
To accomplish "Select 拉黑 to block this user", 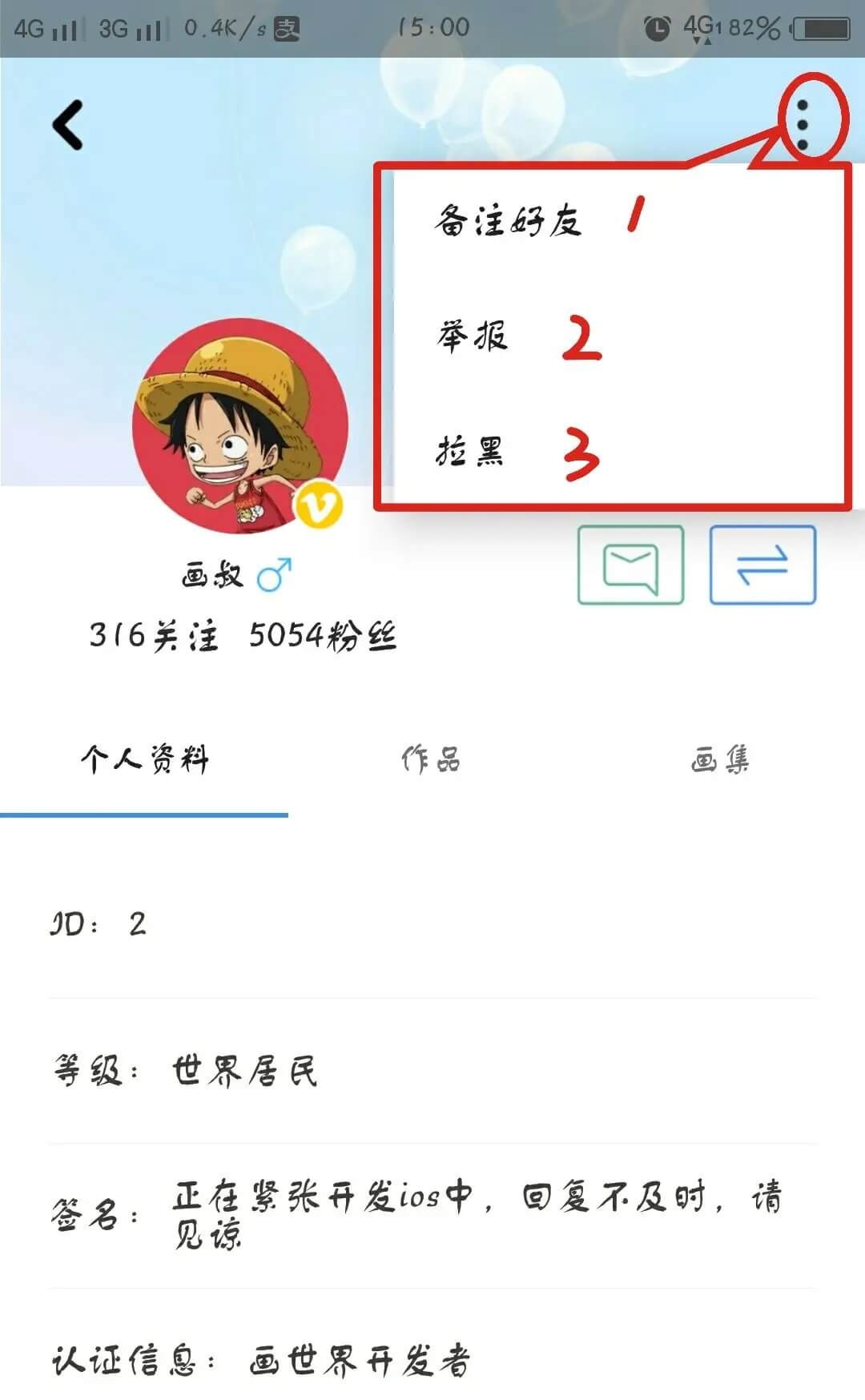I will point(470,451).
